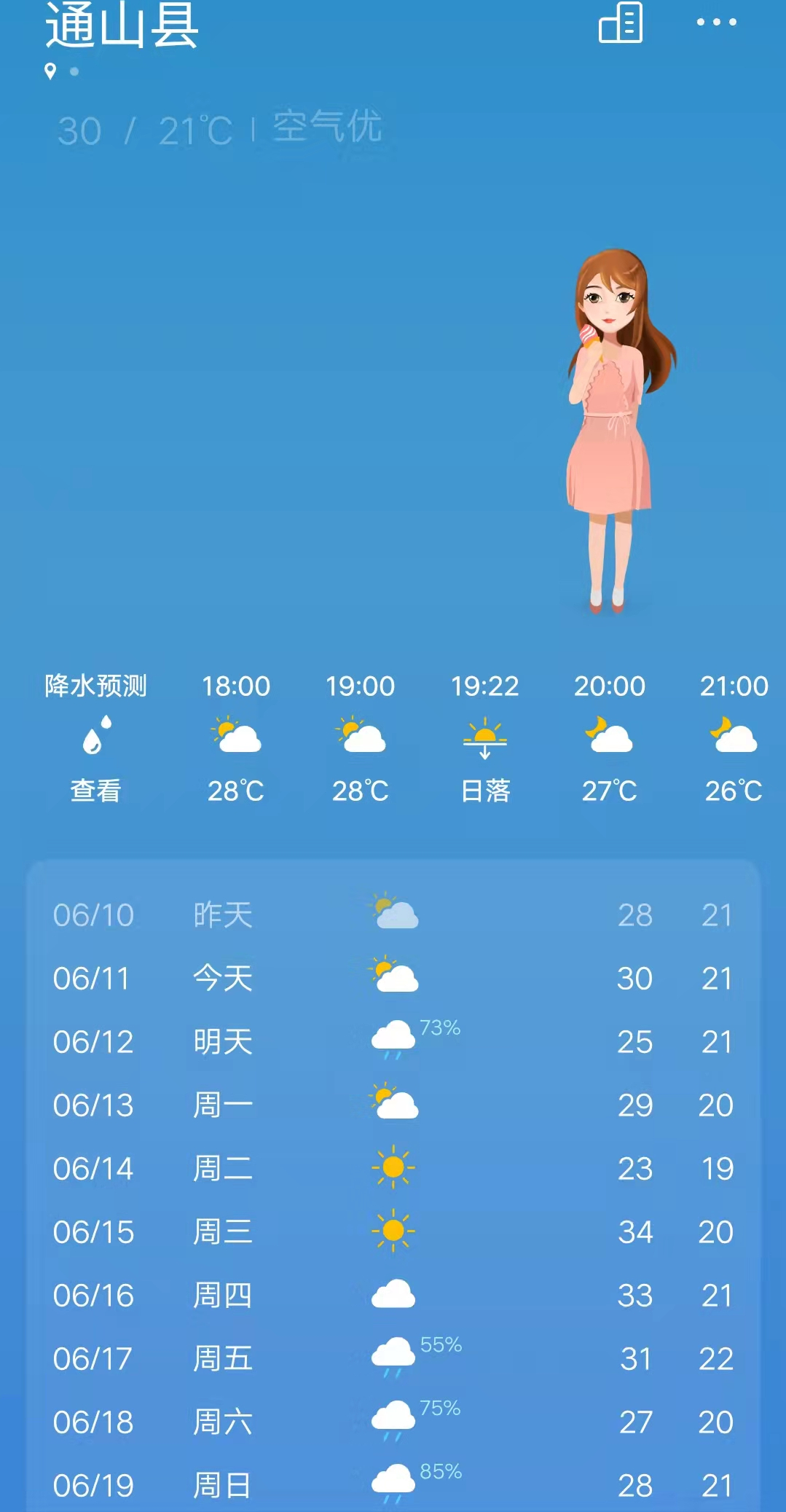Open the city management icon
The height and width of the screenshot is (1512, 786).
[621, 23]
